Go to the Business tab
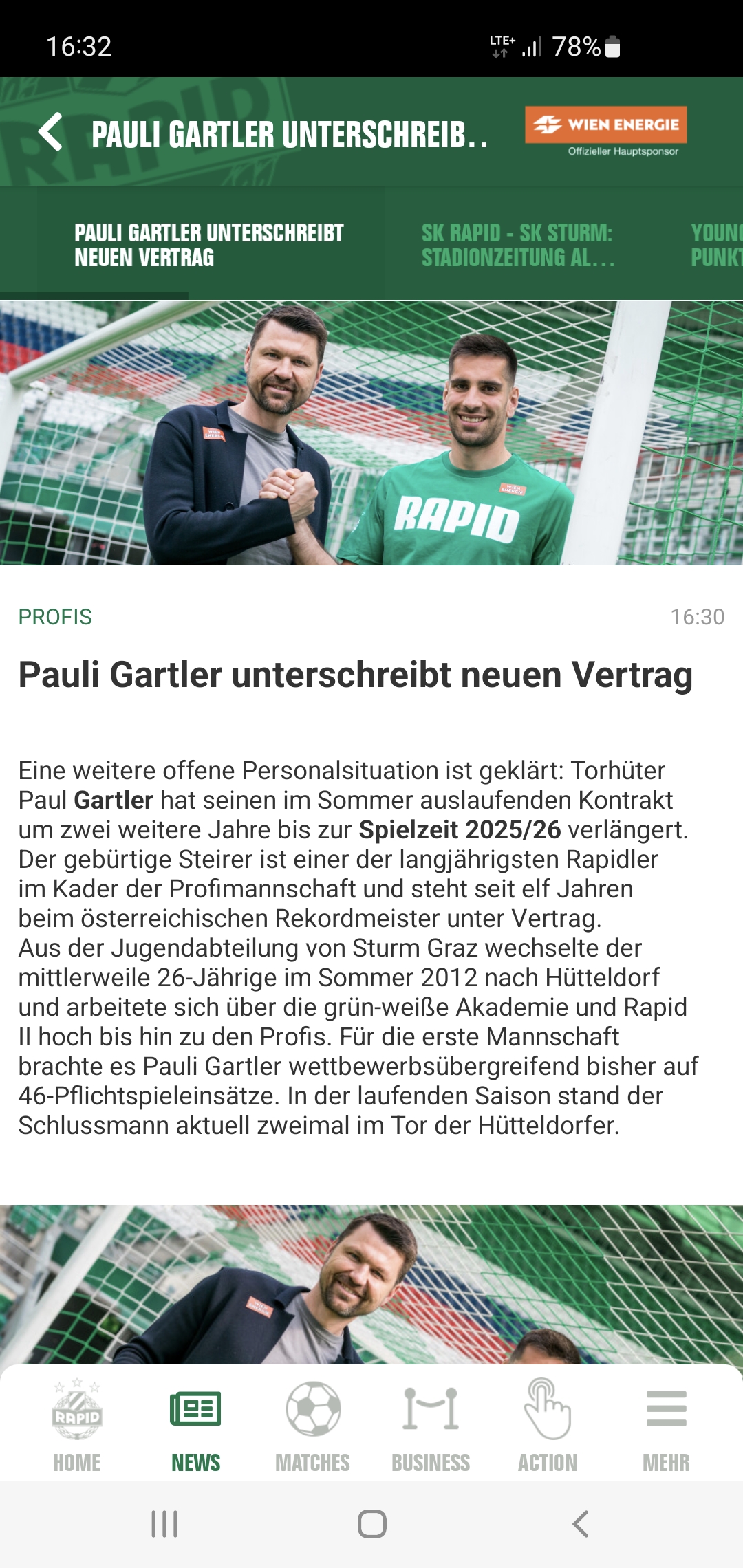Image resolution: width=743 pixels, height=1568 pixels. (x=431, y=1425)
